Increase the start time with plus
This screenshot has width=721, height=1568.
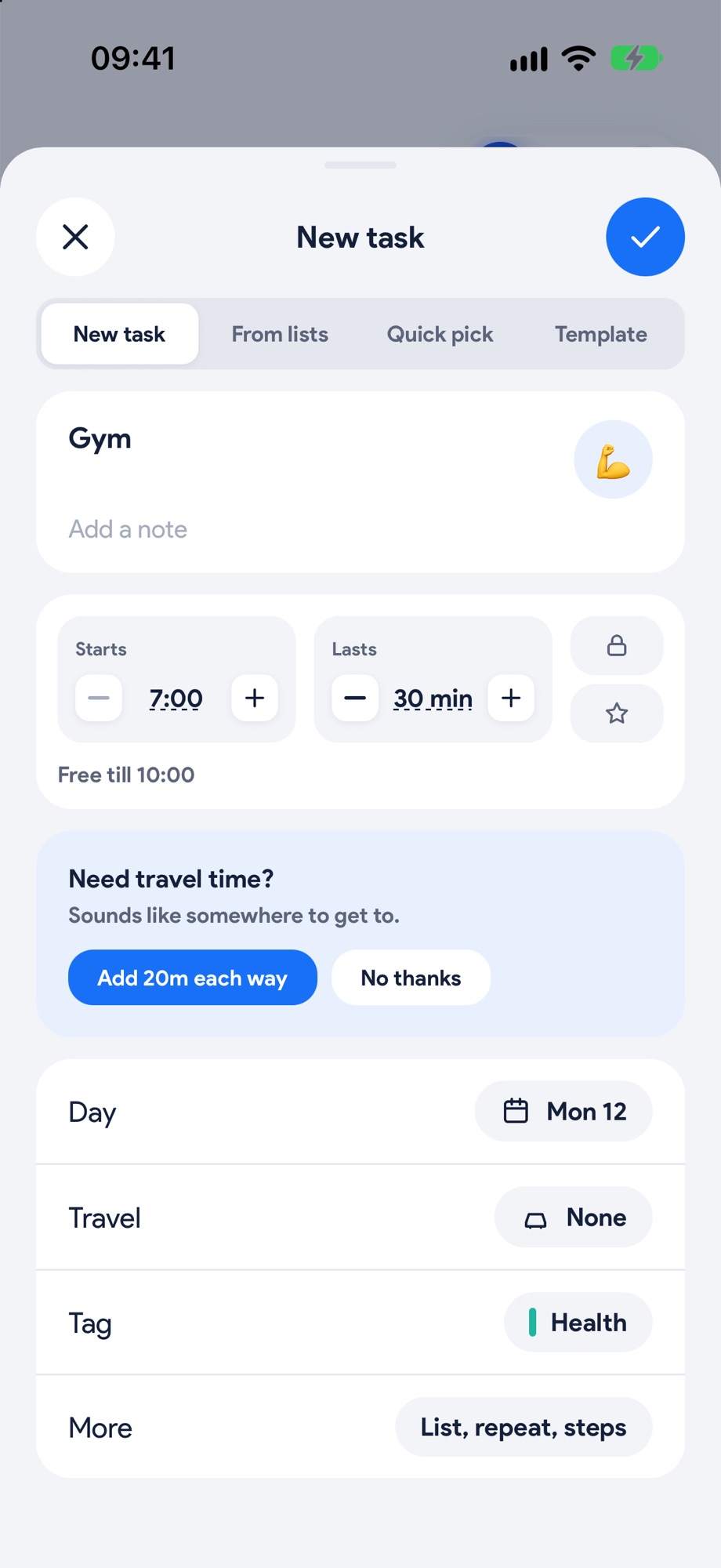255,698
